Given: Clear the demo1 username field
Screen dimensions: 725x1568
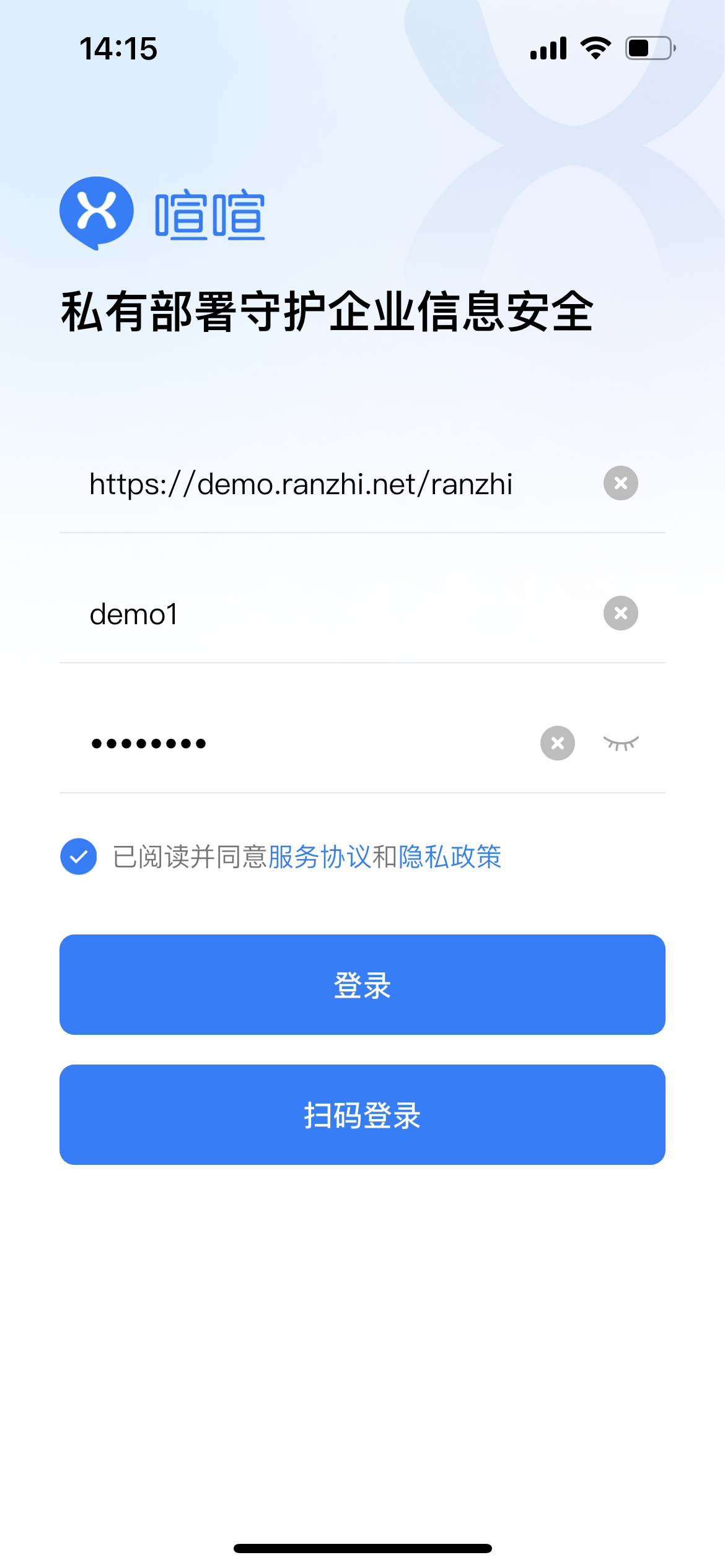Looking at the screenshot, I should pyautogui.click(x=620, y=613).
